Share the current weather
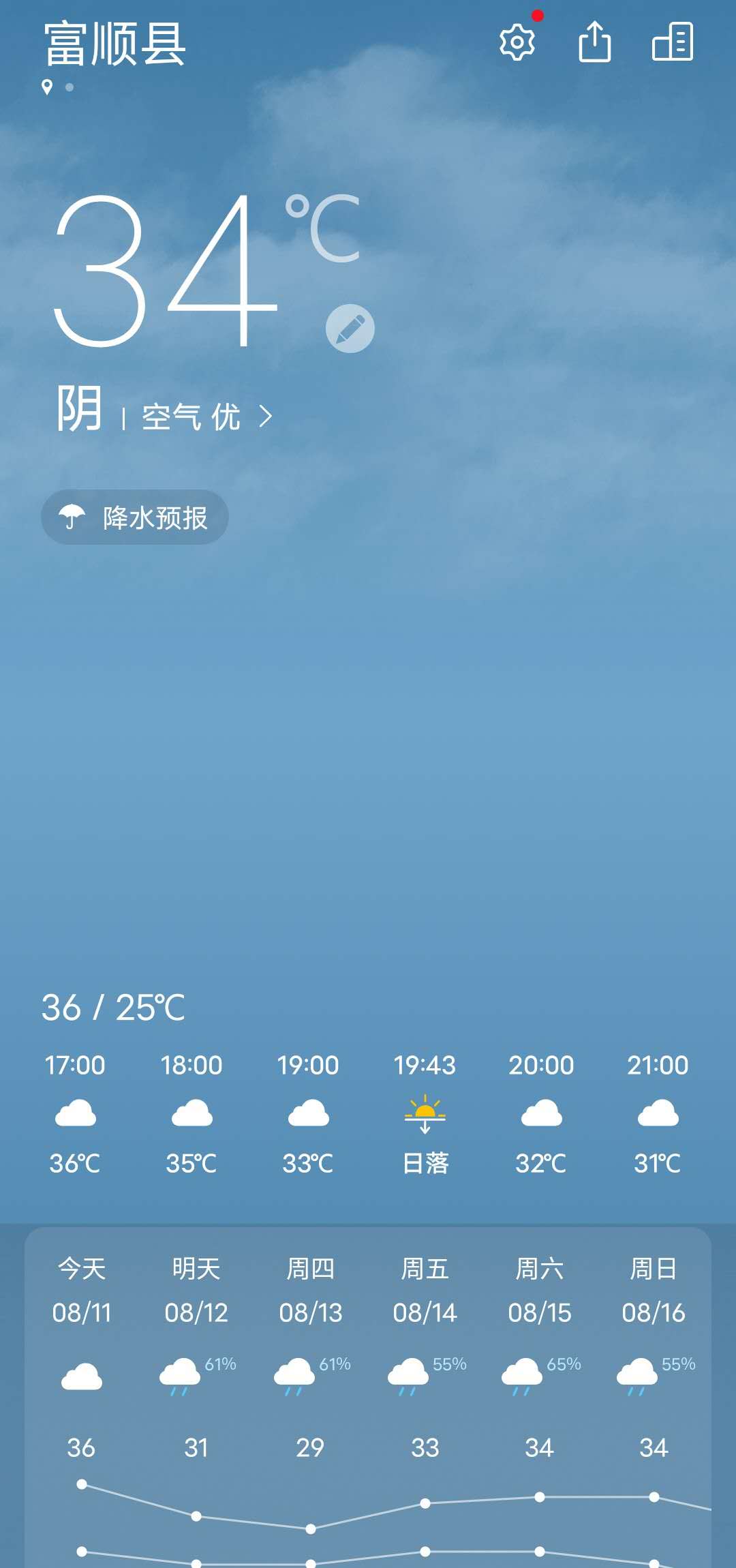 click(594, 42)
